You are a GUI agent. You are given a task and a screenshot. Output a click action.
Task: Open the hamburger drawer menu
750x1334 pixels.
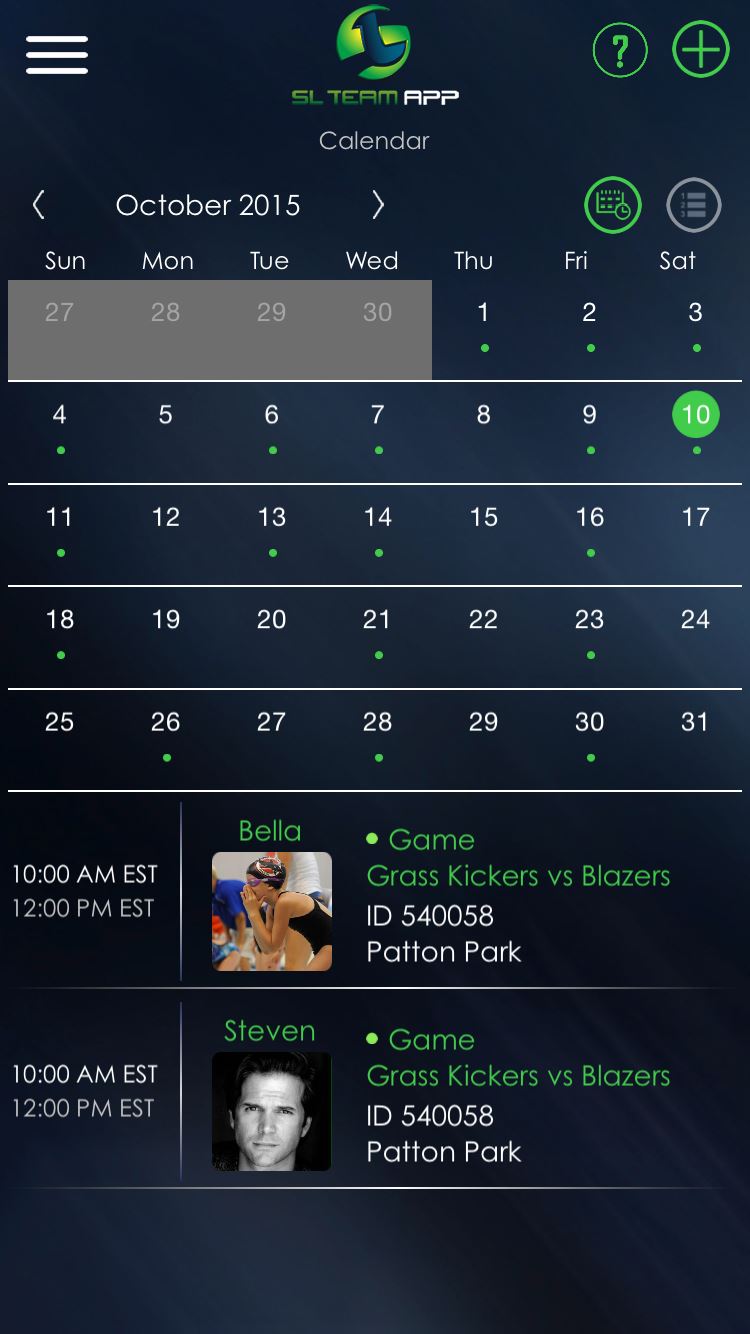tap(57, 54)
